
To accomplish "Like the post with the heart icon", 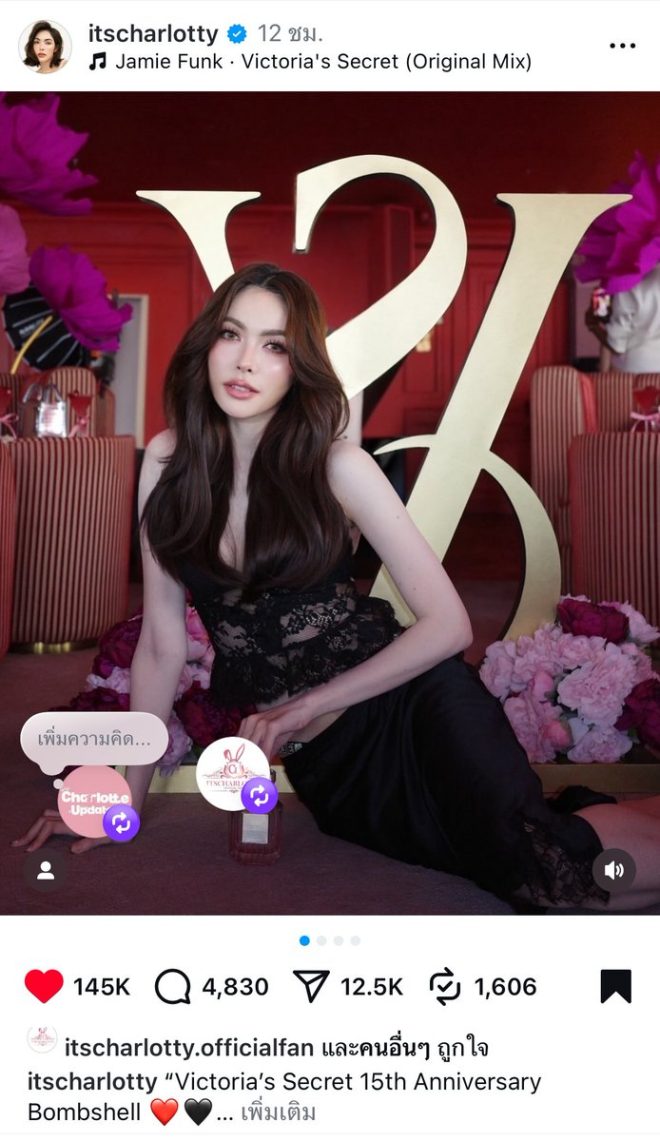I will point(44,986).
